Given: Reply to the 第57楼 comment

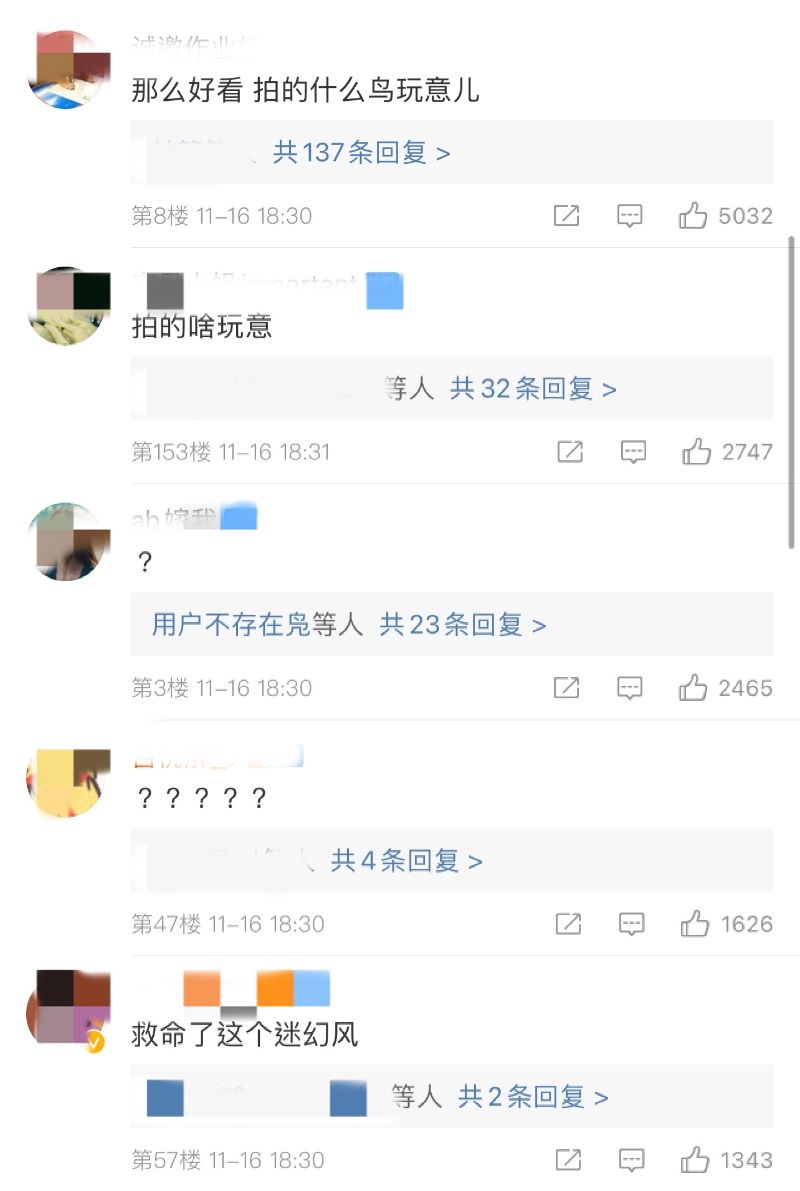Looking at the screenshot, I should click(x=631, y=1160).
